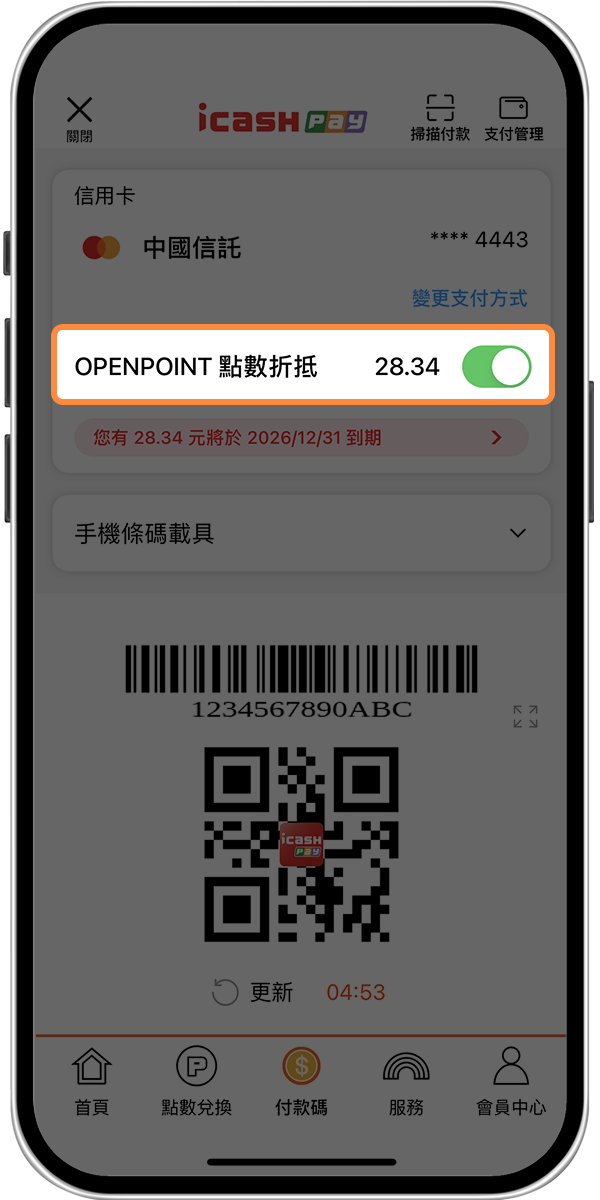Open scan to pay
The width and height of the screenshot is (600, 1200).
point(440,117)
